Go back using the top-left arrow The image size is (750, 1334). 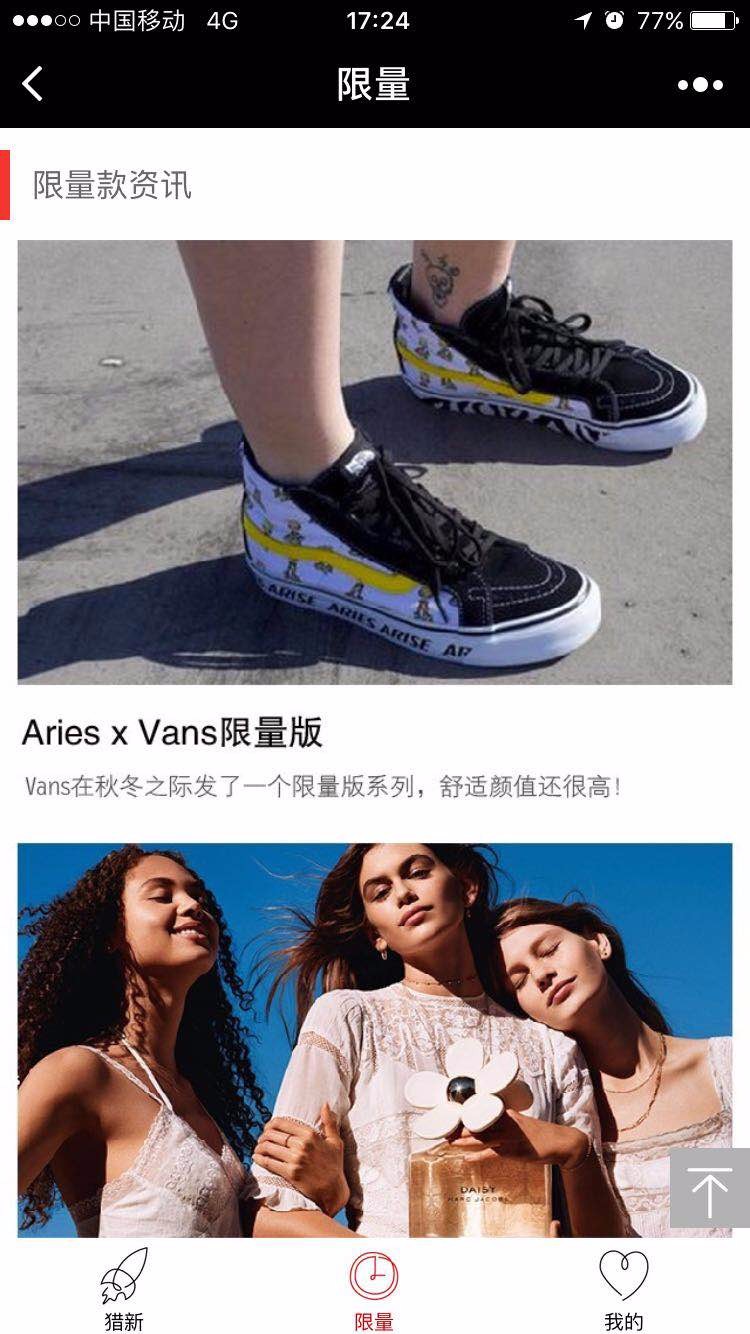pos(33,84)
